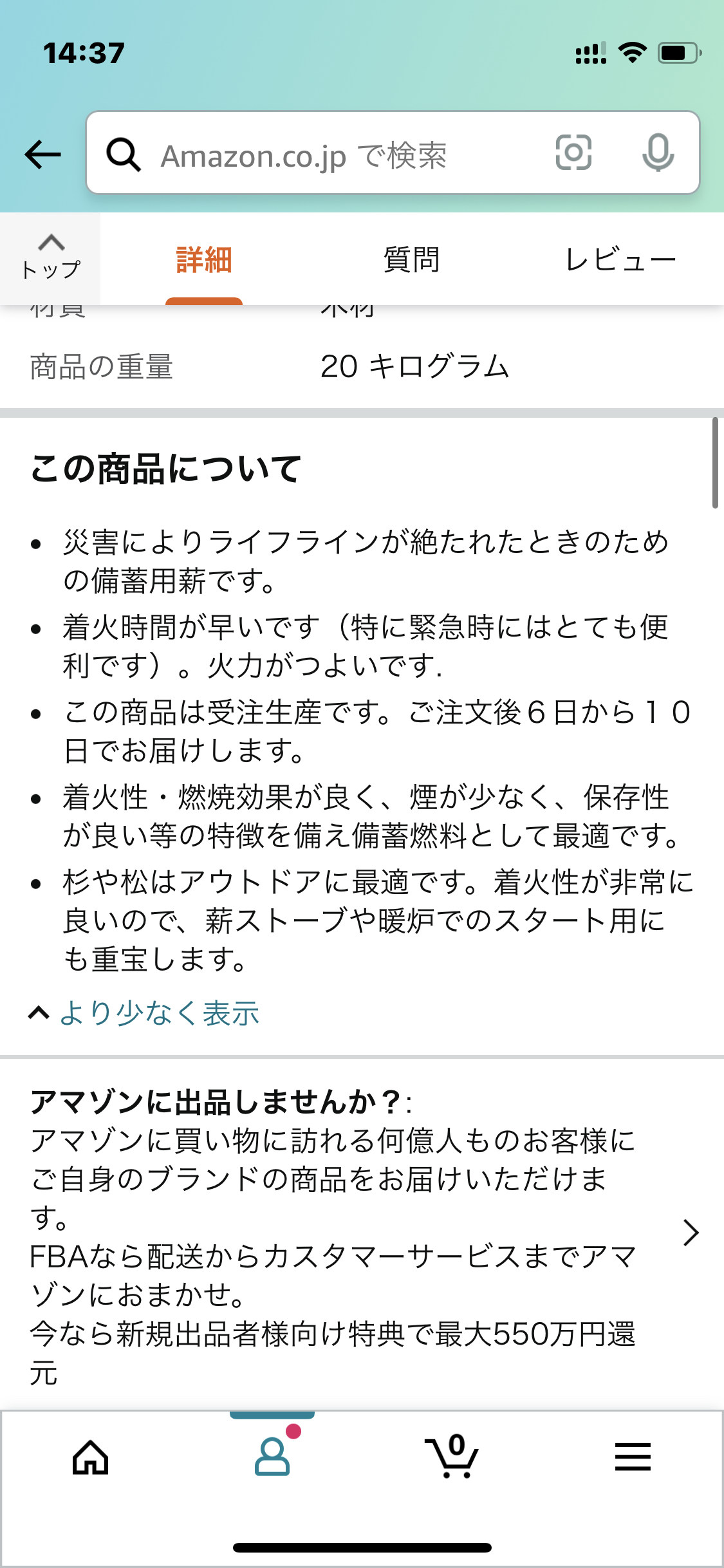Select the 詳細 tab
The height and width of the screenshot is (1568, 724).
pos(204,261)
